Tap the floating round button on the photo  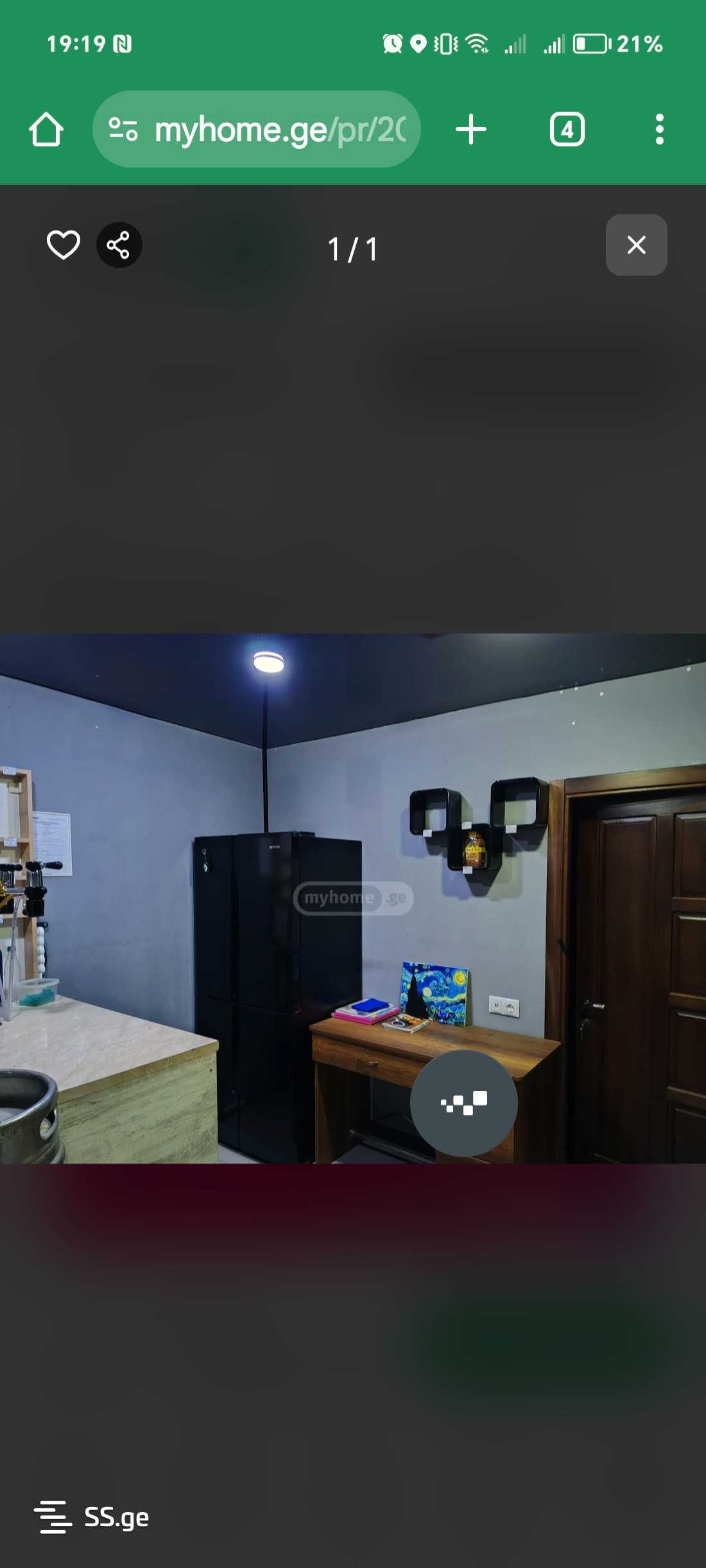463,1102
